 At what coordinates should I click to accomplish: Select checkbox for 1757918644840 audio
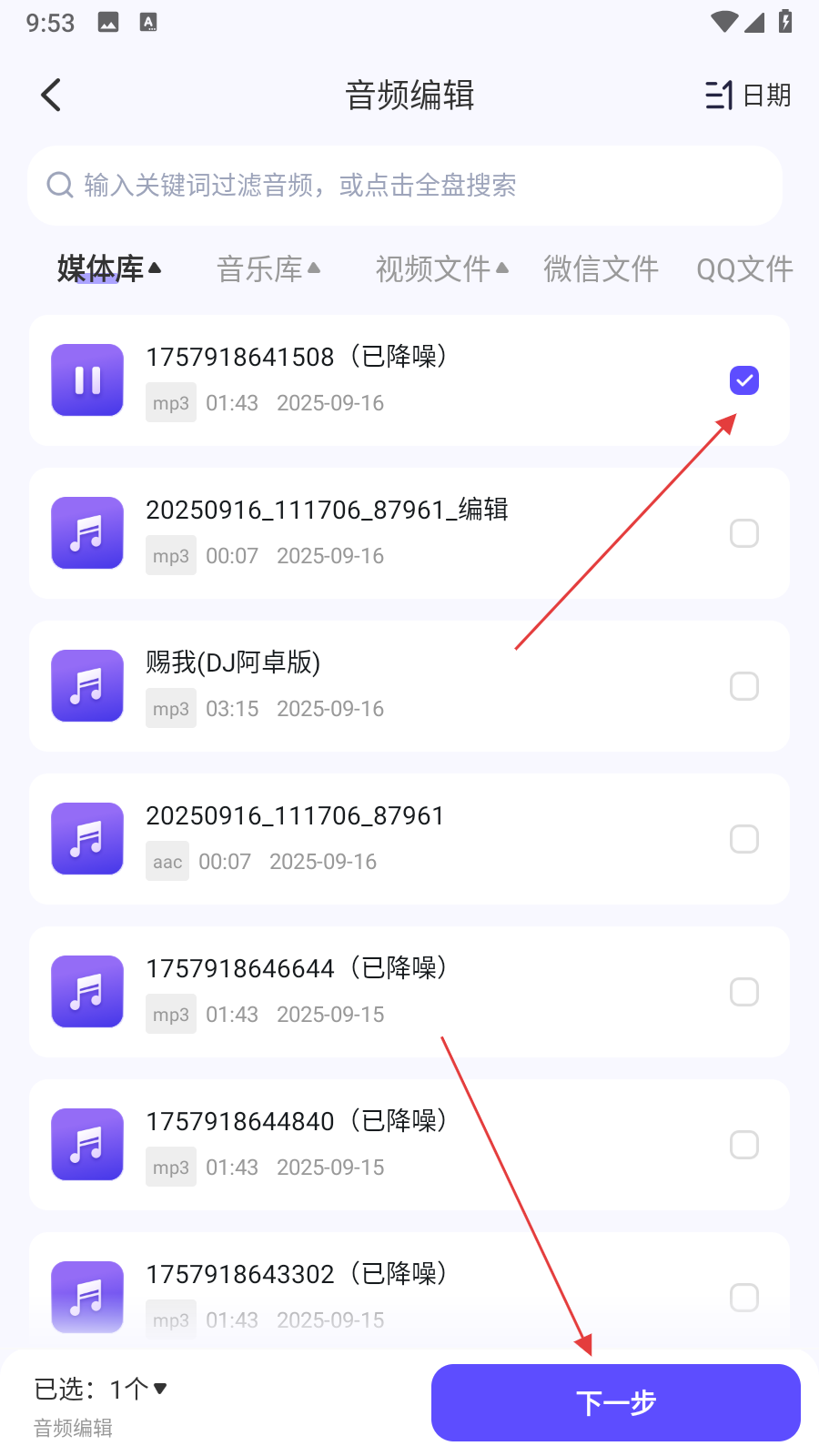pos(744,1145)
